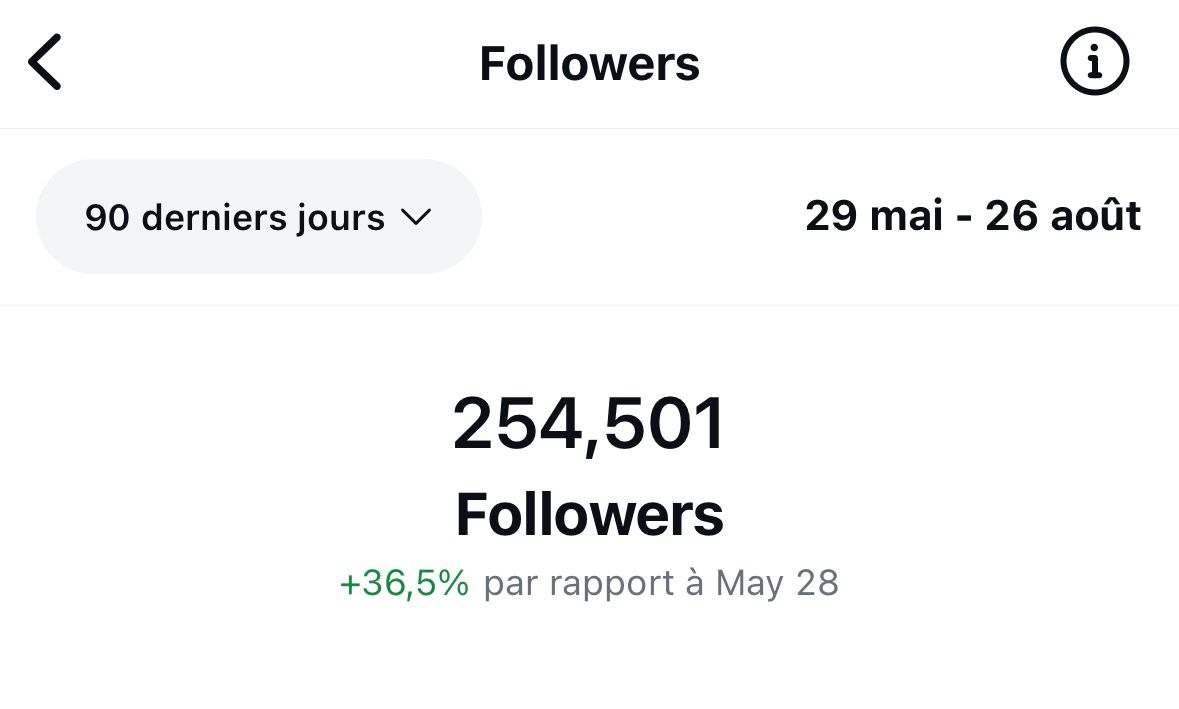Image resolution: width=1179 pixels, height=709 pixels.
Task: Go back from the Followers screen
Action: pos(45,62)
